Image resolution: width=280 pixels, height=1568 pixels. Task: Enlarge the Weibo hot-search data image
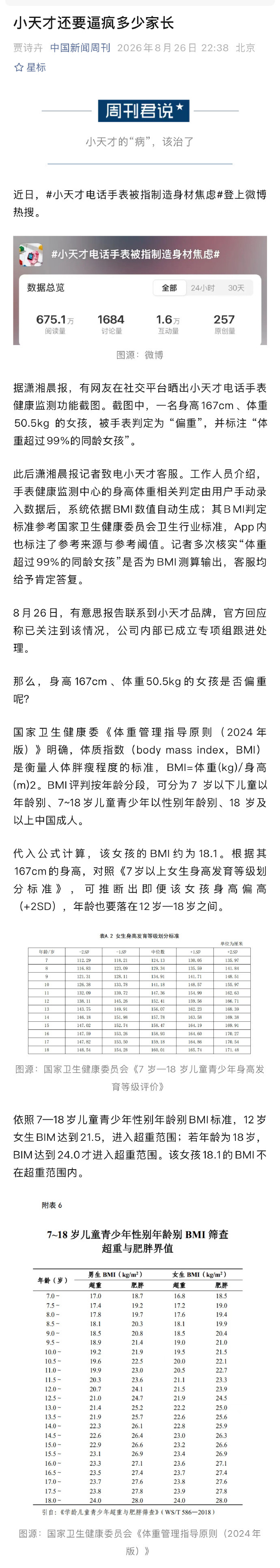[x=140, y=290]
